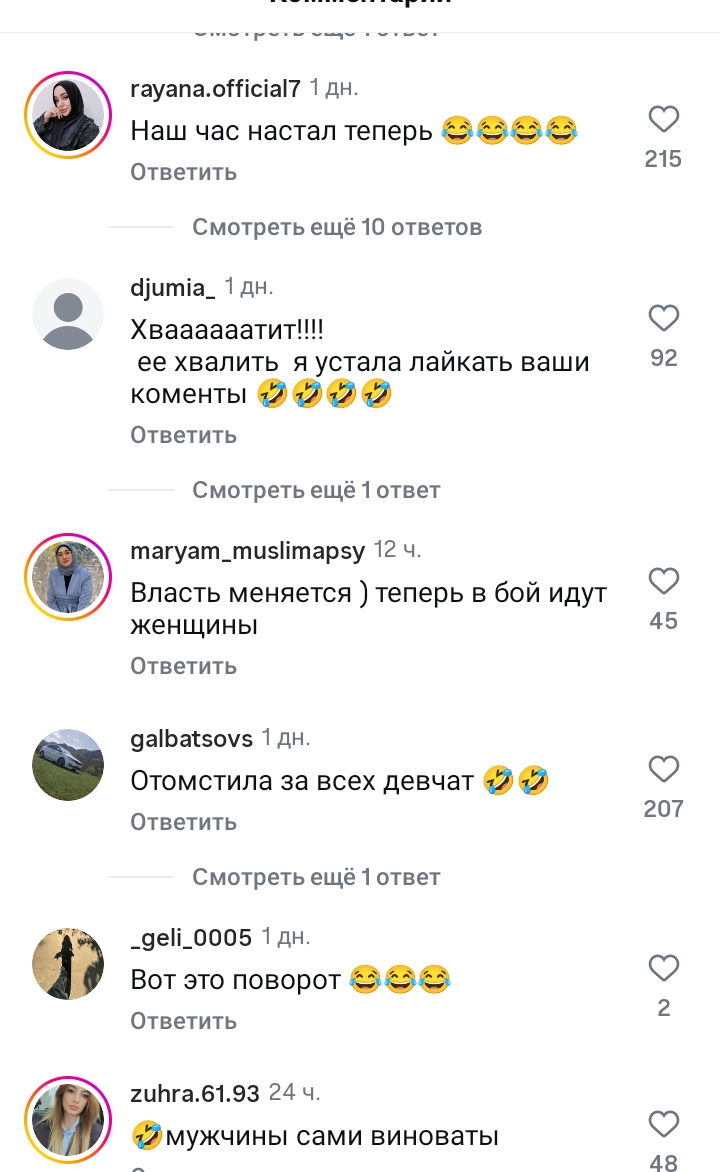
Task: Reply to _geli_0005's comment
Action: (183, 1021)
